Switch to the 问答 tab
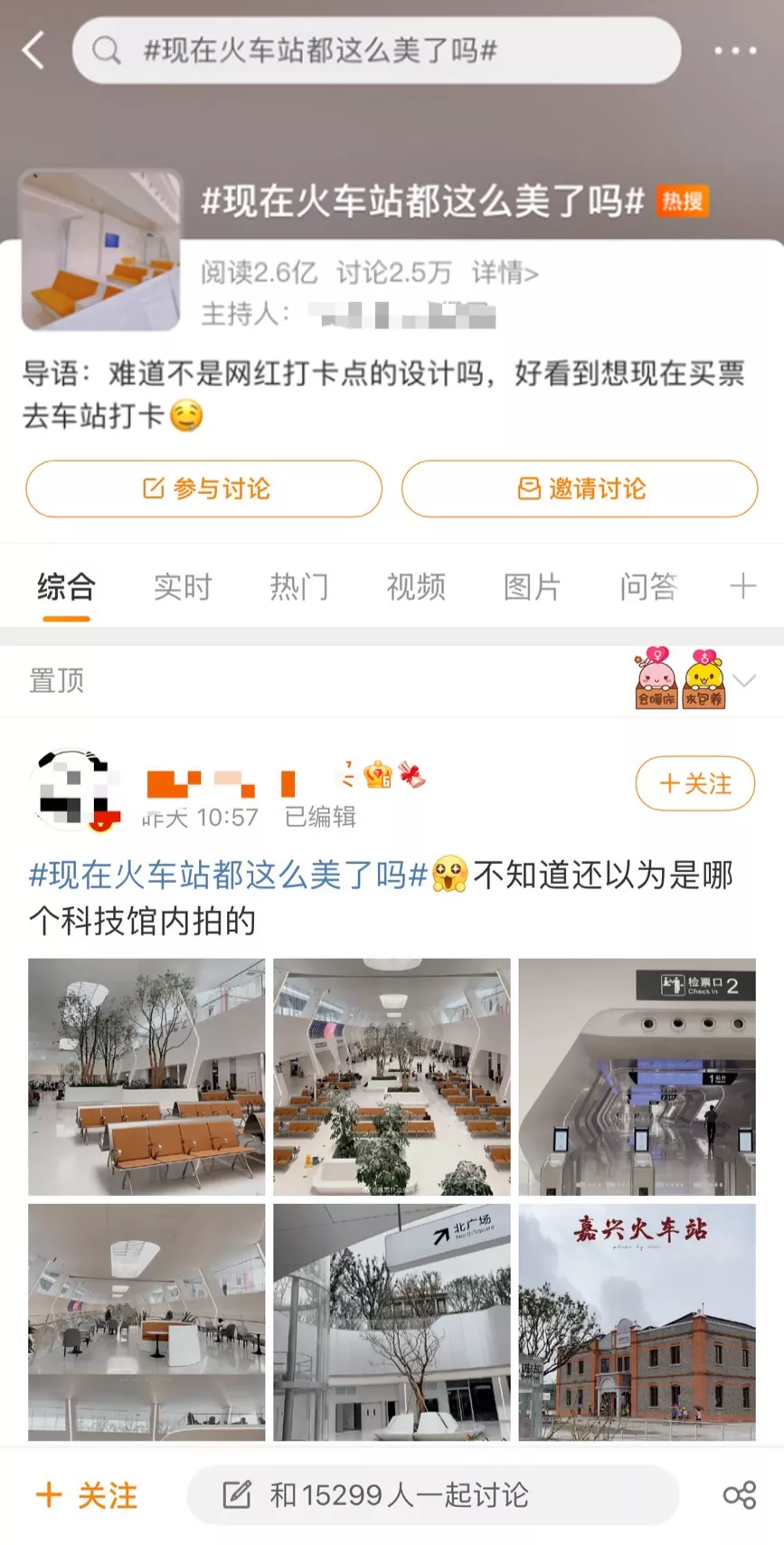This screenshot has width=784, height=1545. pyautogui.click(x=648, y=587)
